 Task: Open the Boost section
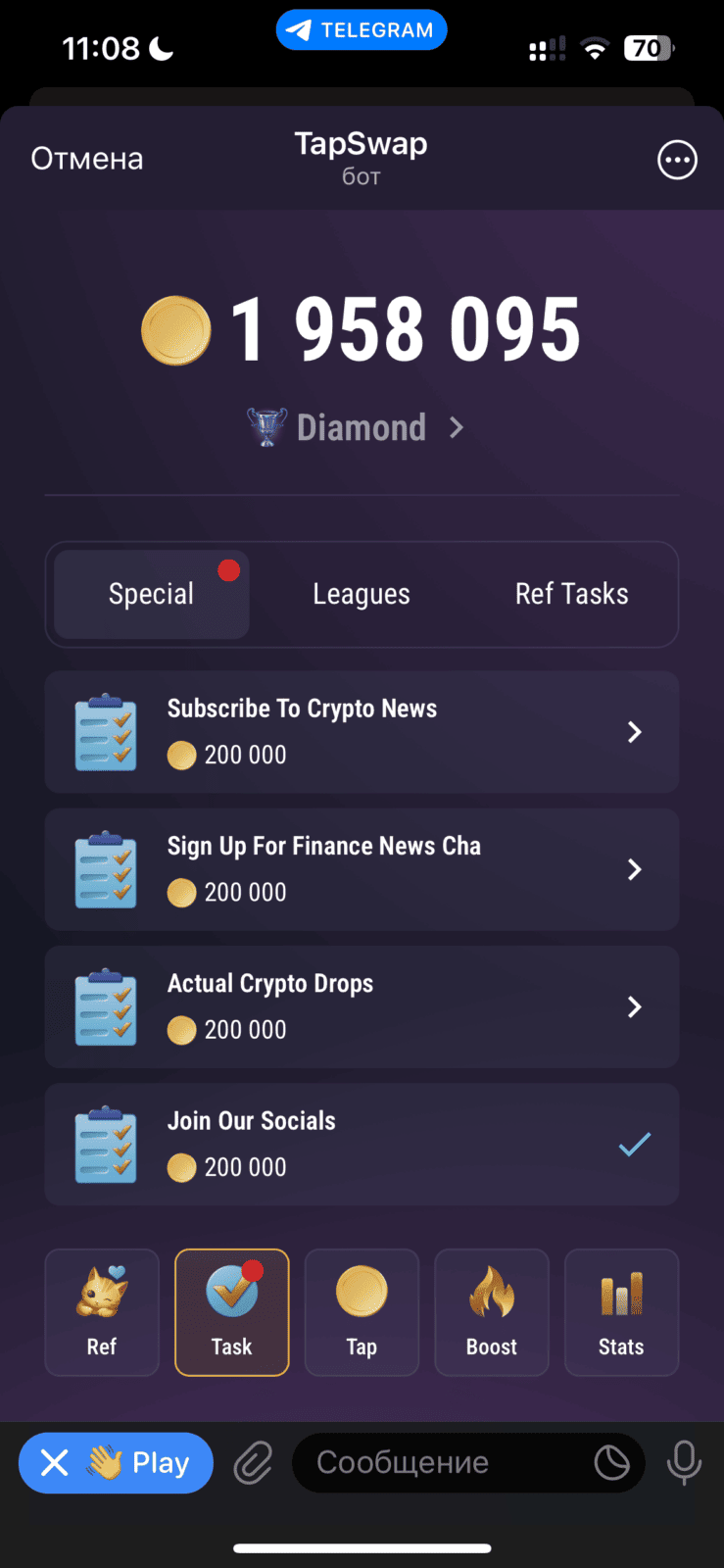pyautogui.click(x=492, y=1312)
